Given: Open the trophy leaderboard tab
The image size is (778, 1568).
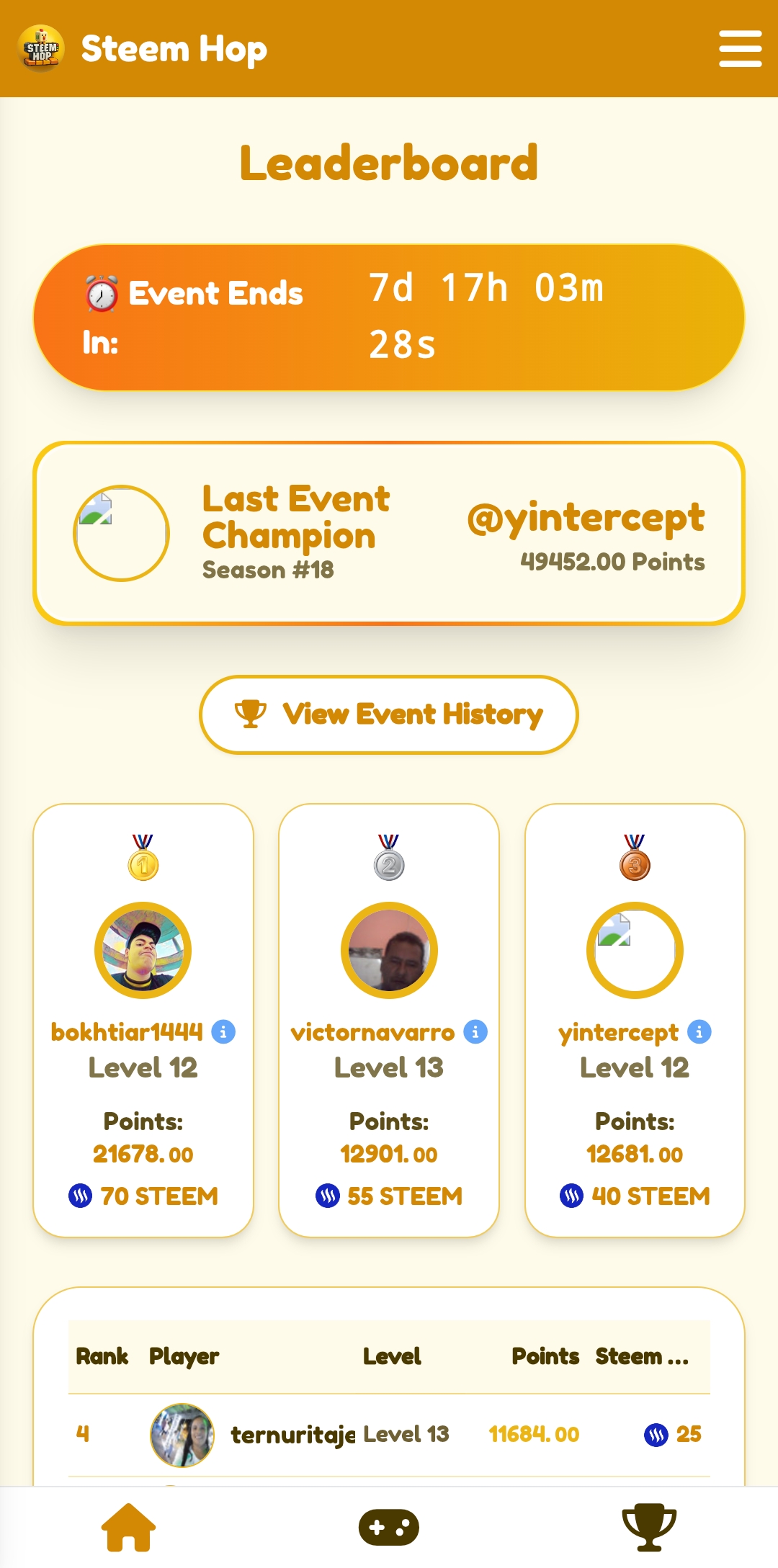Looking at the screenshot, I should pos(649,1527).
